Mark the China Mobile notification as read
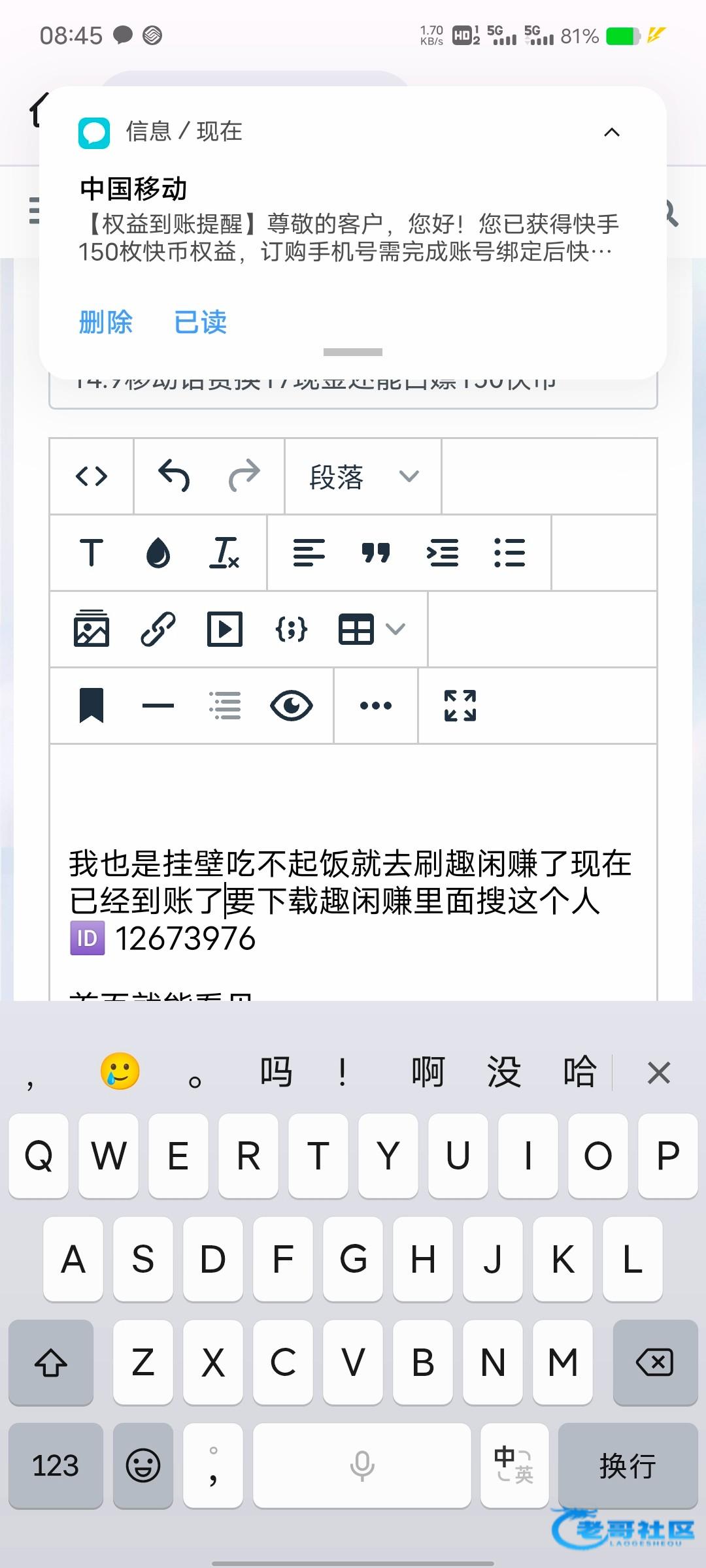The width and height of the screenshot is (706, 1568). click(x=200, y=322)
